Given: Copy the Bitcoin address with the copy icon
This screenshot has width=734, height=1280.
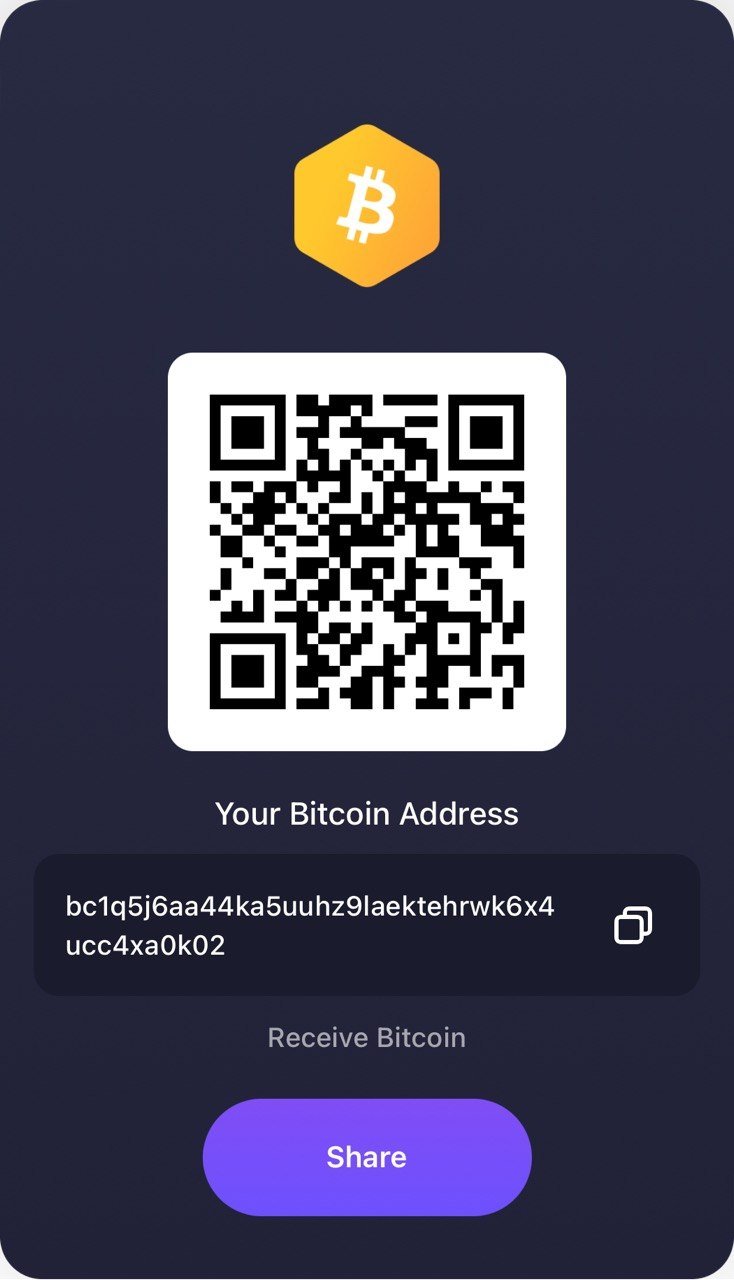Looking at the screenshot, I should pyautogui.click(x=632, y=925).
